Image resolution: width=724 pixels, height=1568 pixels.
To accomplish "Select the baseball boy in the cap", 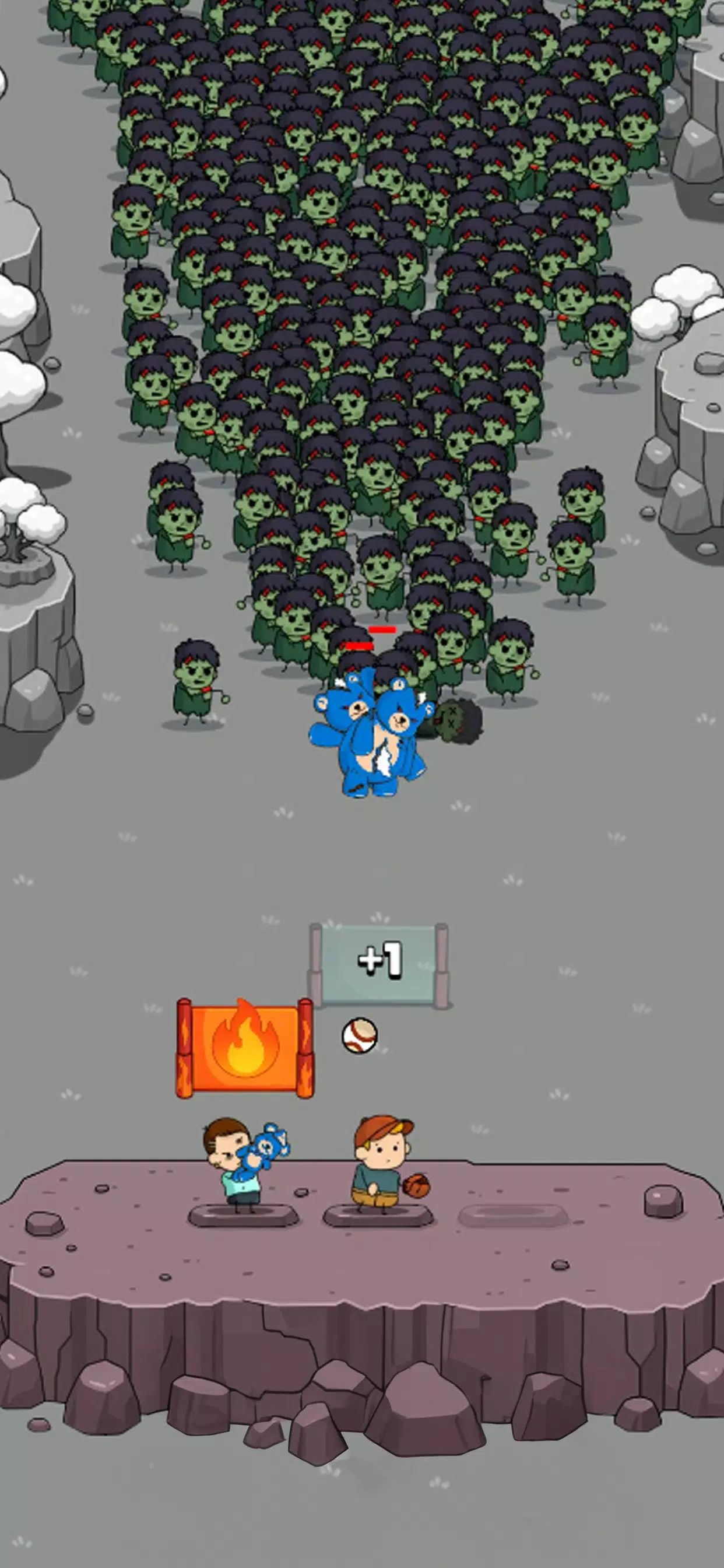I will [x=380, y=1161].
